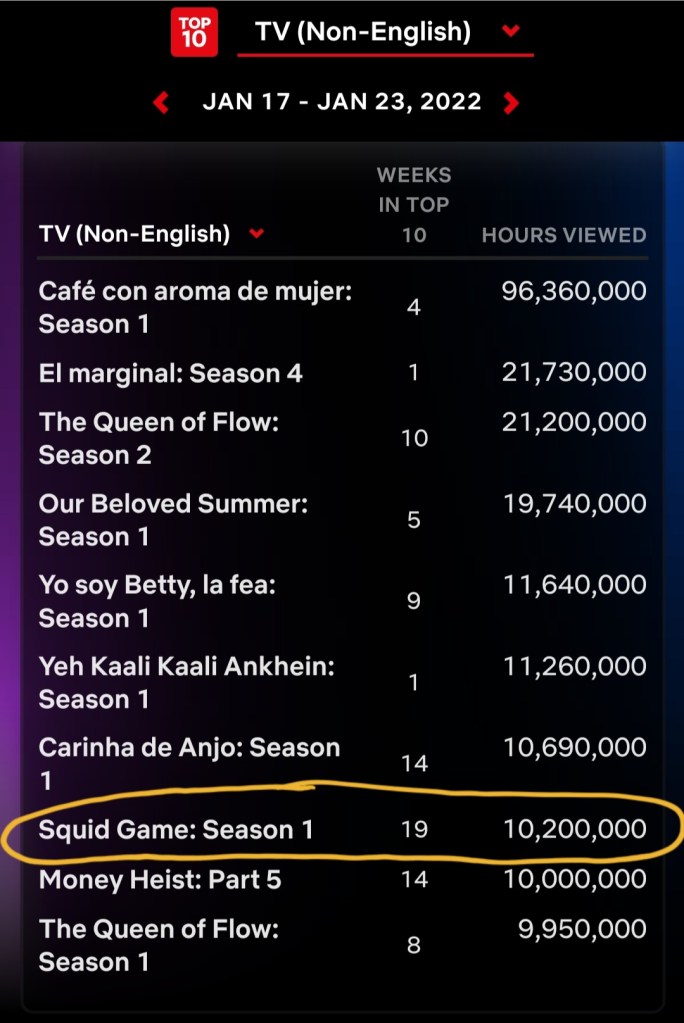Go to the previous week's rankings
The width and height of the screenshot is (684, 1023).
pyautogui.click(x=161, y=102)
